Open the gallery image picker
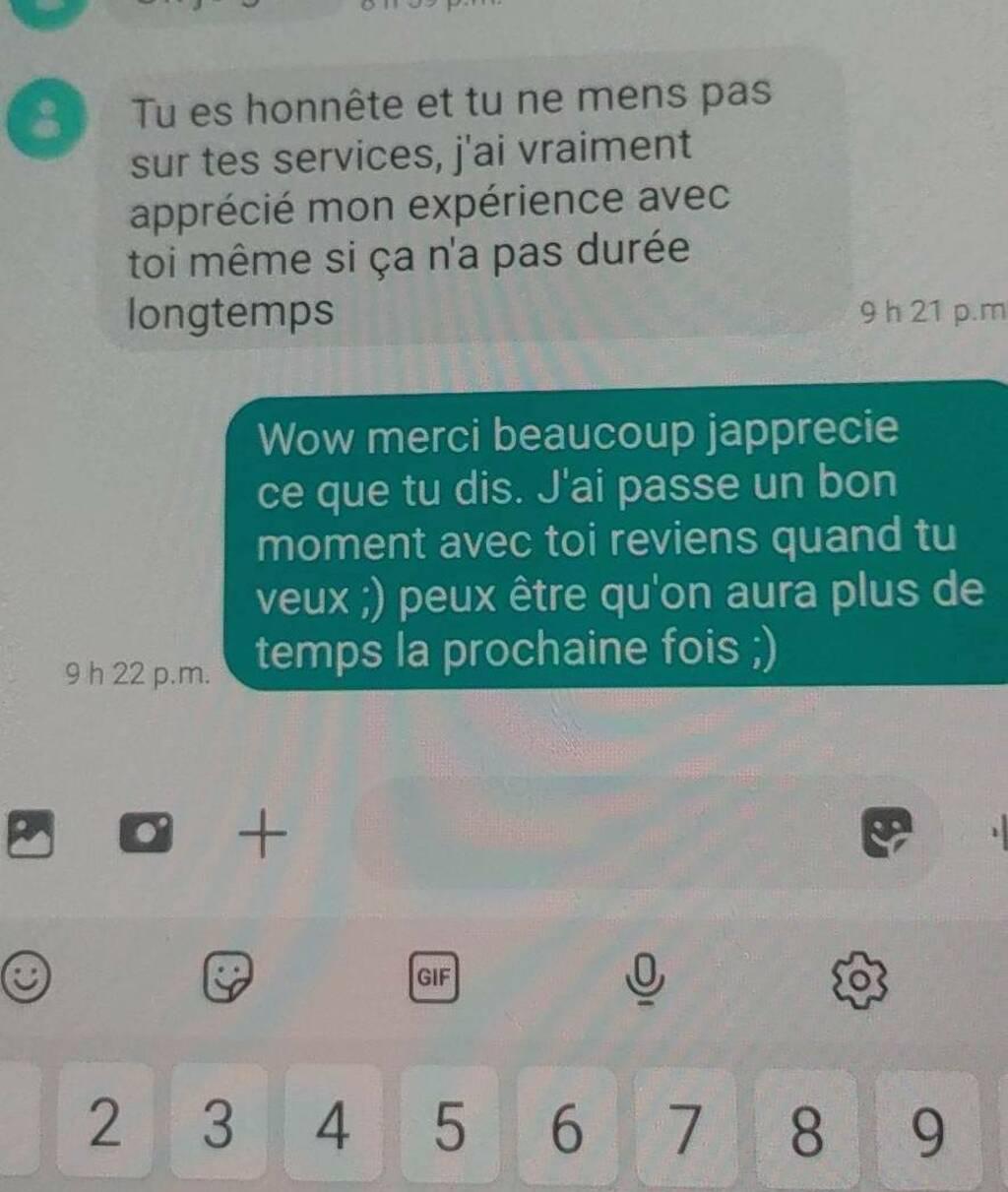1008x1192 pixels. pos(30,834)
